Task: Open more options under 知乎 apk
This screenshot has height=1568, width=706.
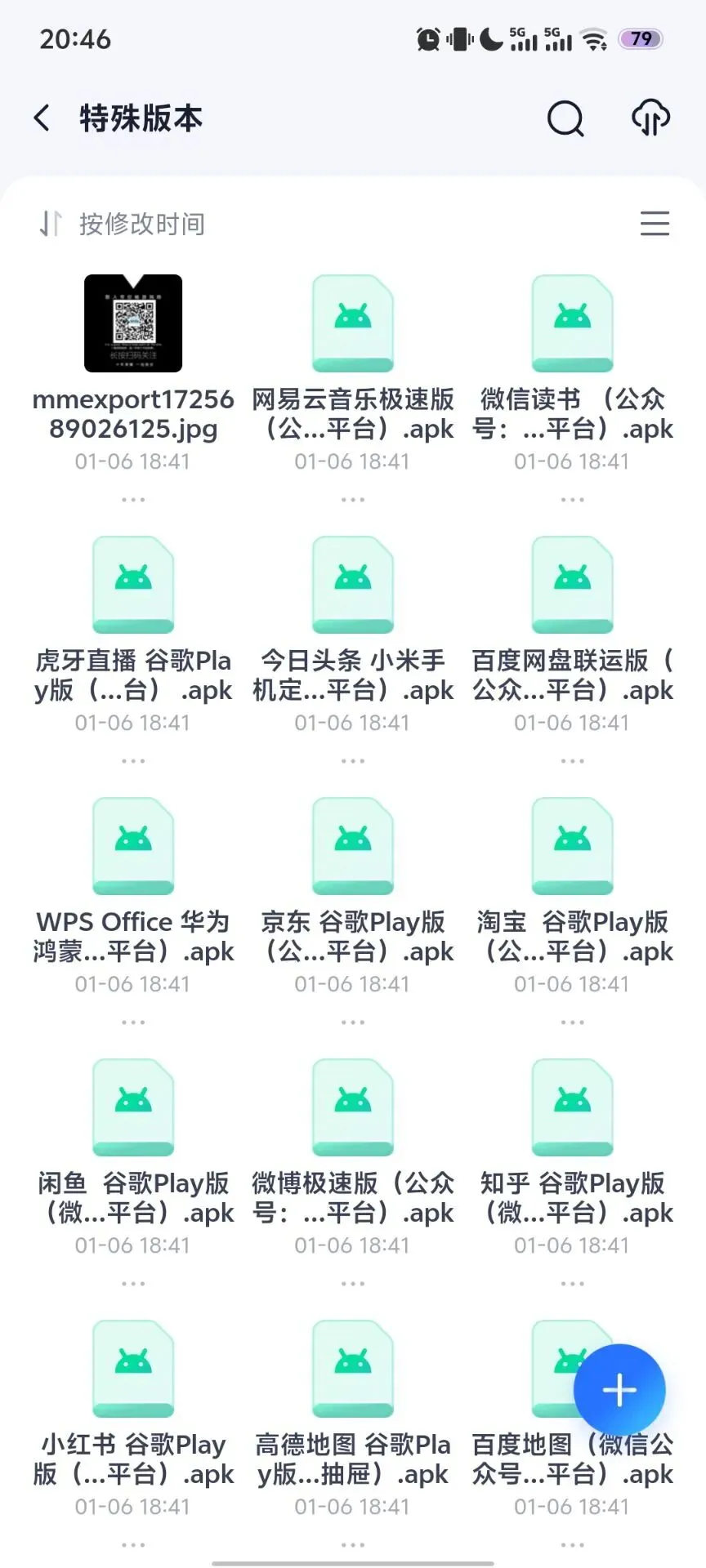Action: pyautogui.click(x=573, y=1284)
